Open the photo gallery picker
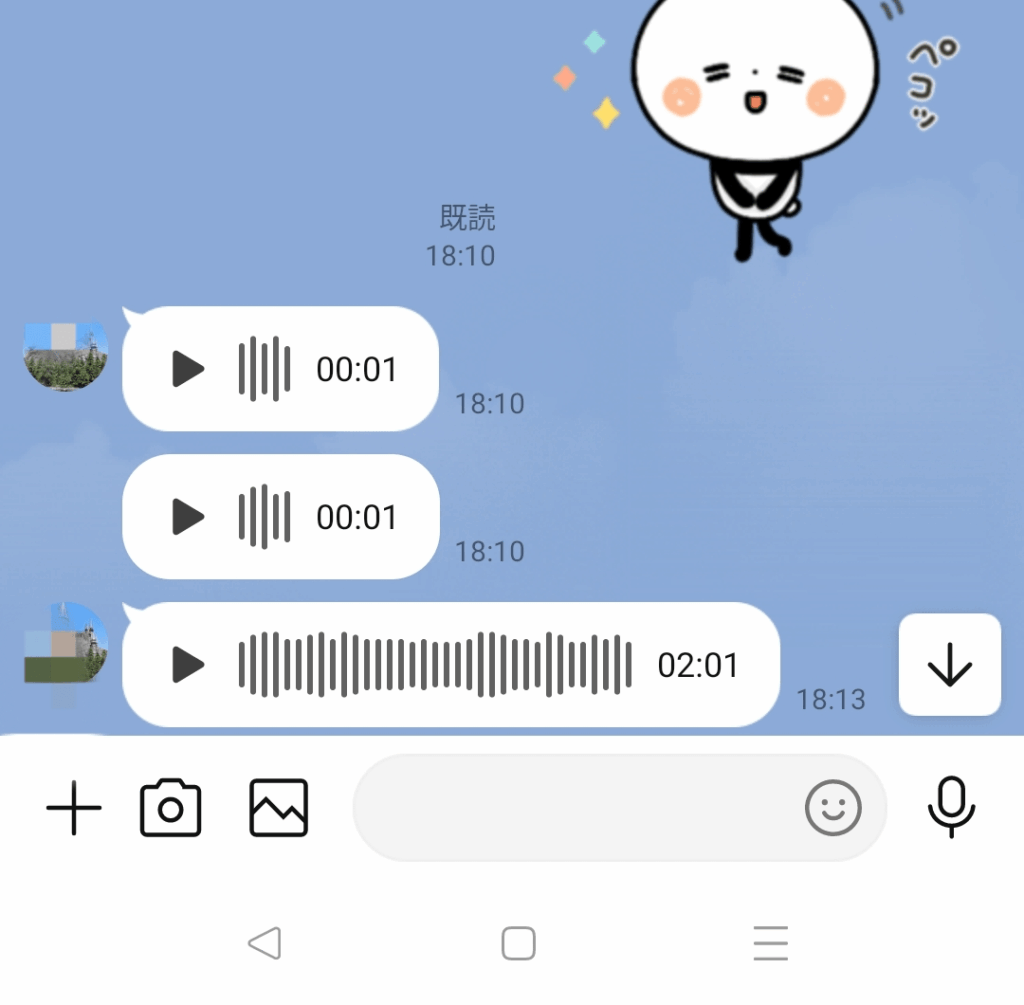 click(x=278, y=808)
